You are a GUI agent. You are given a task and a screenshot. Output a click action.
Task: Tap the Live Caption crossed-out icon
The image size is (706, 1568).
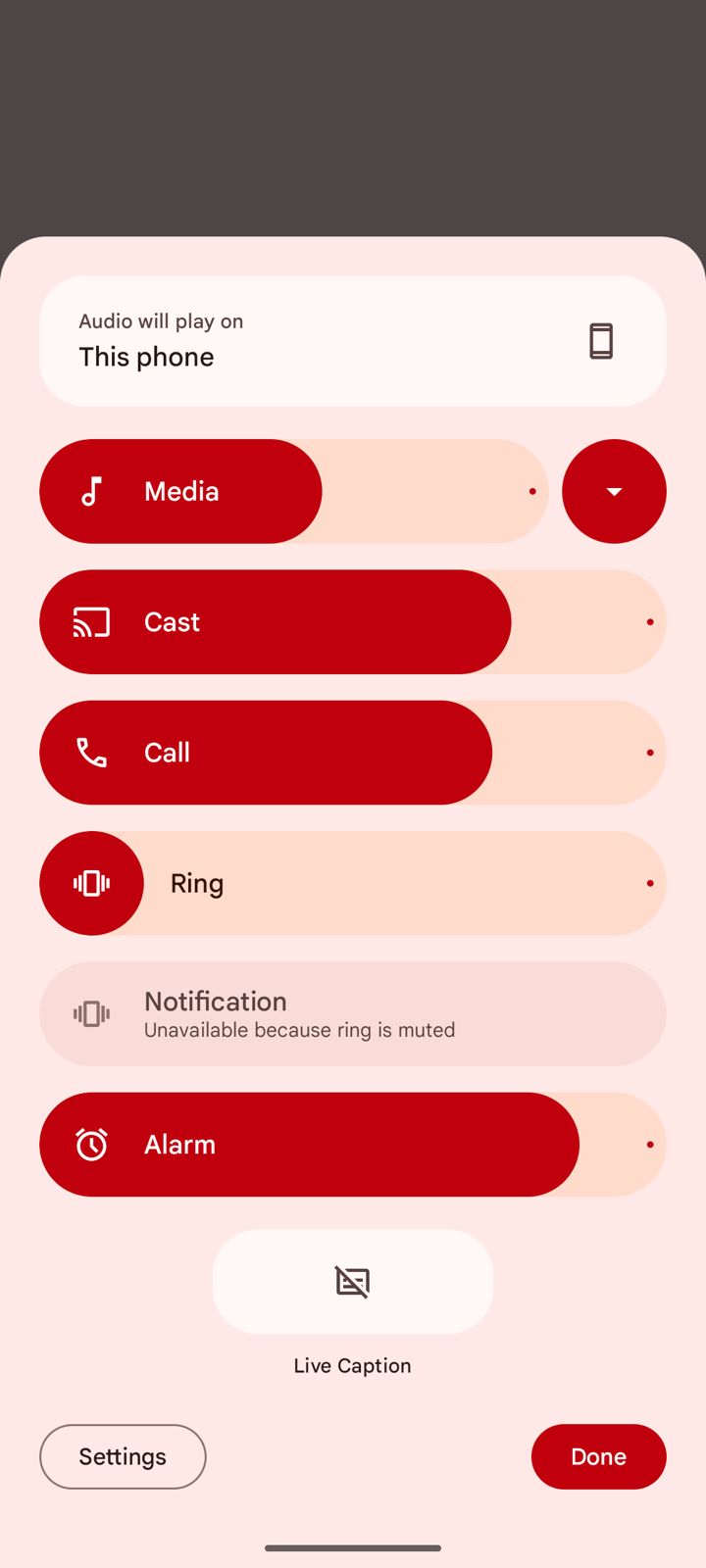pos(352,1281)
